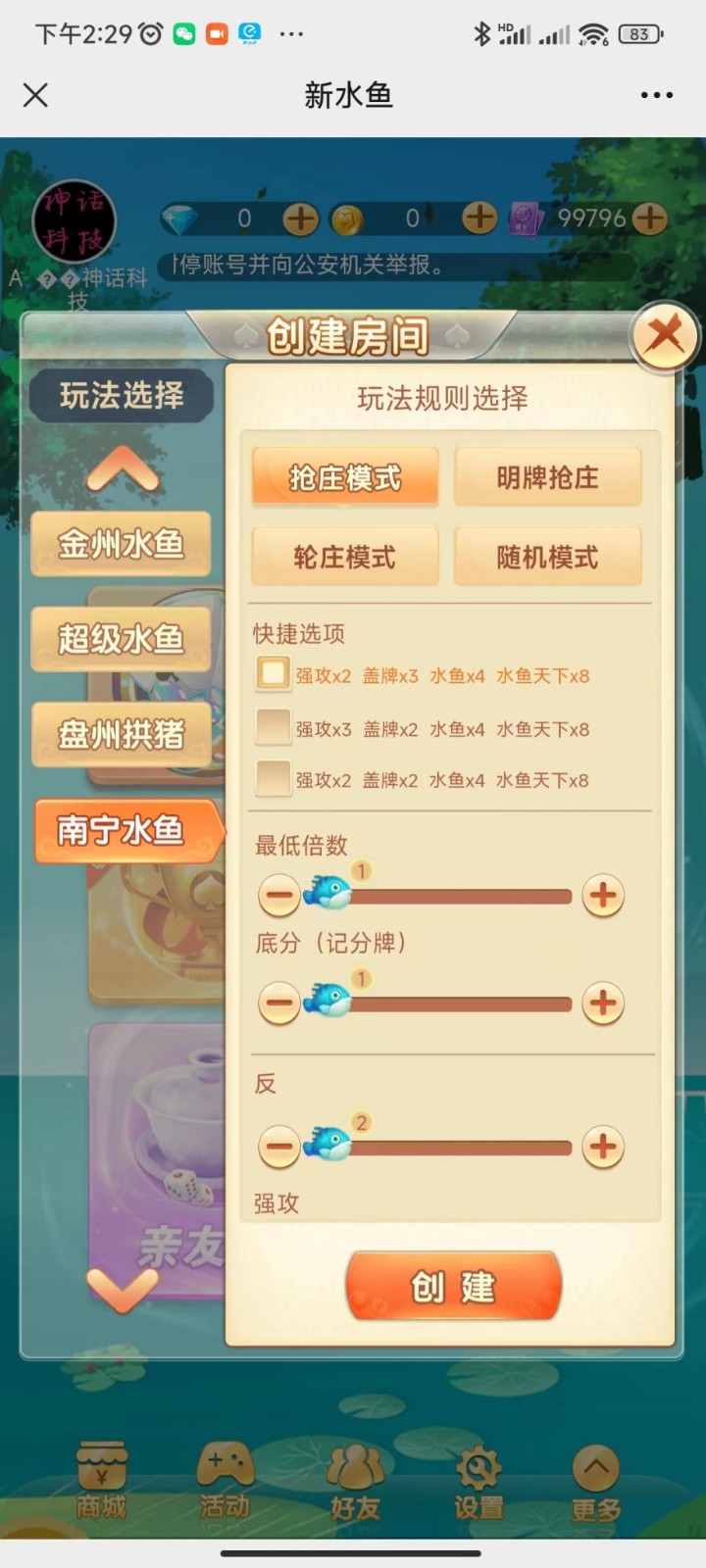Check the 强攻x2 盖牌x2 quick option
Image resolution: width=706 pixels, height=1568 pixels.
click(x=274, y=778)
